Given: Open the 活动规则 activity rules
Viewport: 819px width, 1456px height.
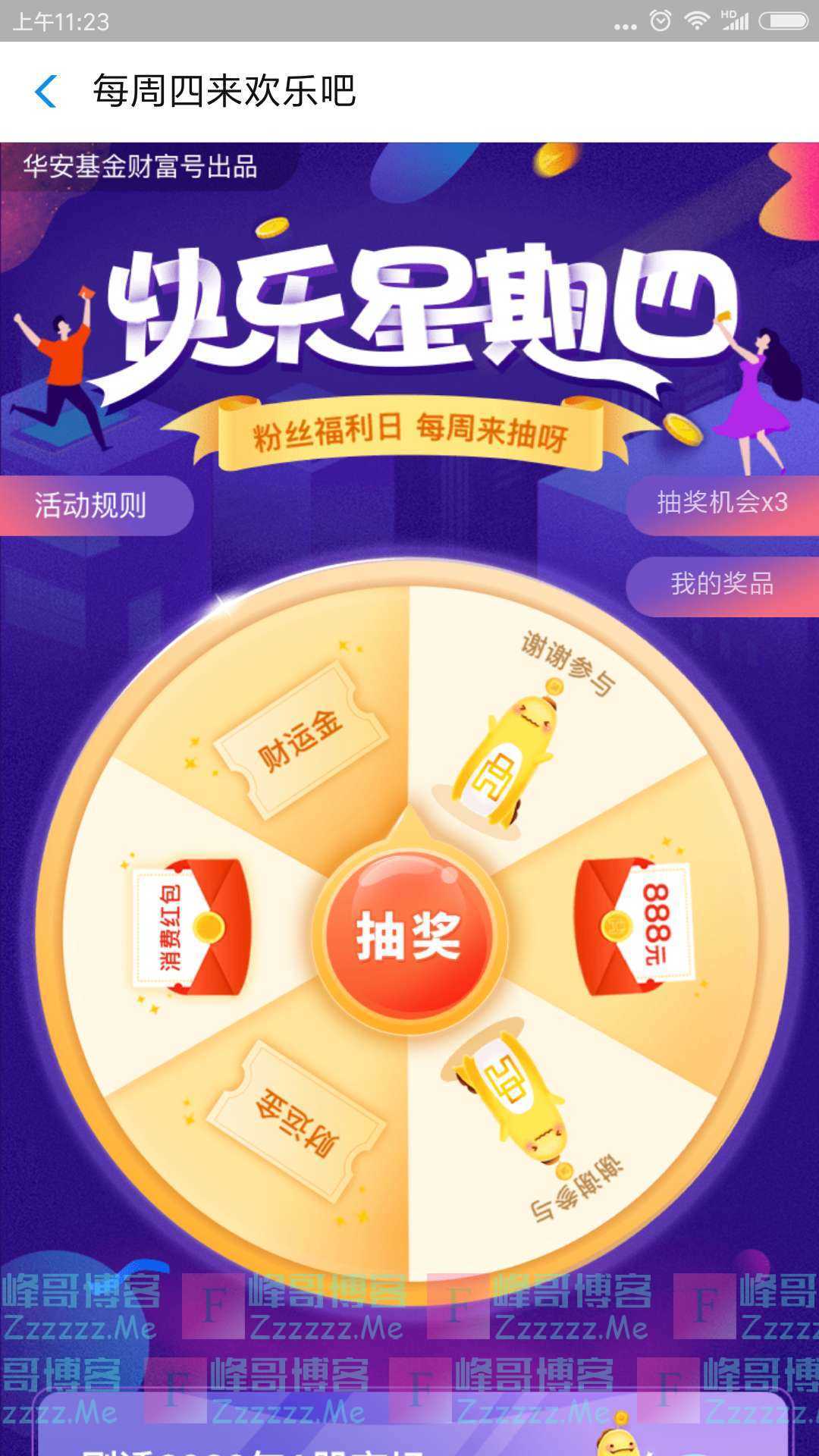Looking at the screenshot, I should [91, 506].
